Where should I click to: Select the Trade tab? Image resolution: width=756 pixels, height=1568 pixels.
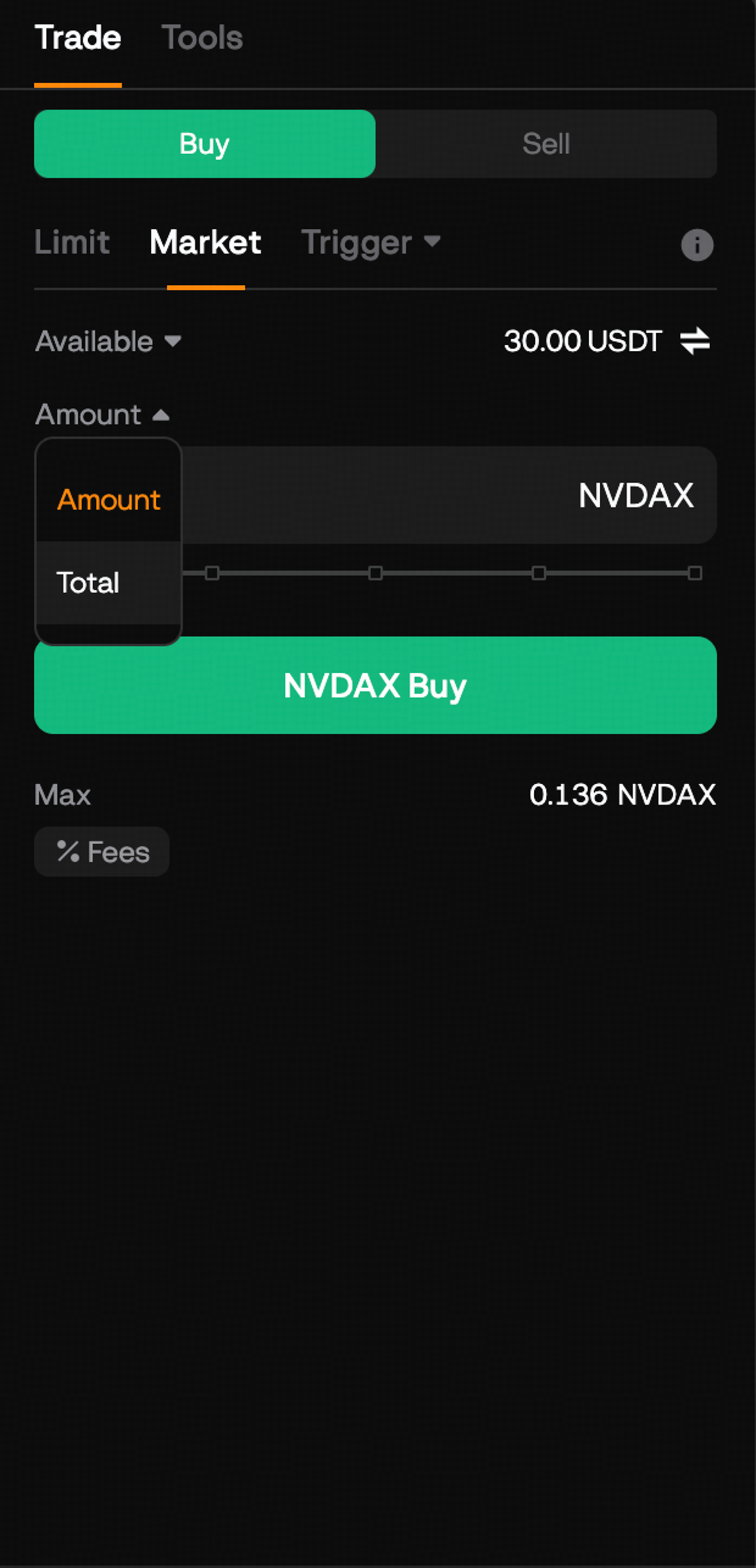coord(78,38)
